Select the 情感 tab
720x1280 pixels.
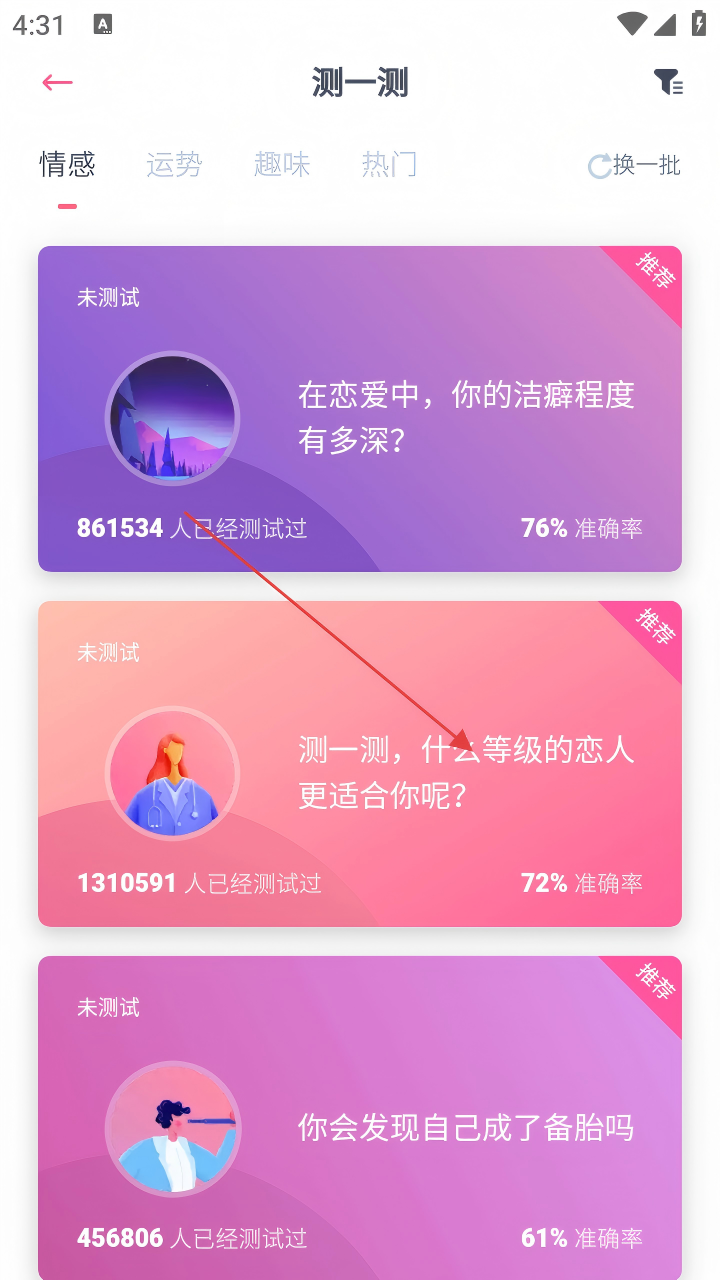(x=67, y=164)
